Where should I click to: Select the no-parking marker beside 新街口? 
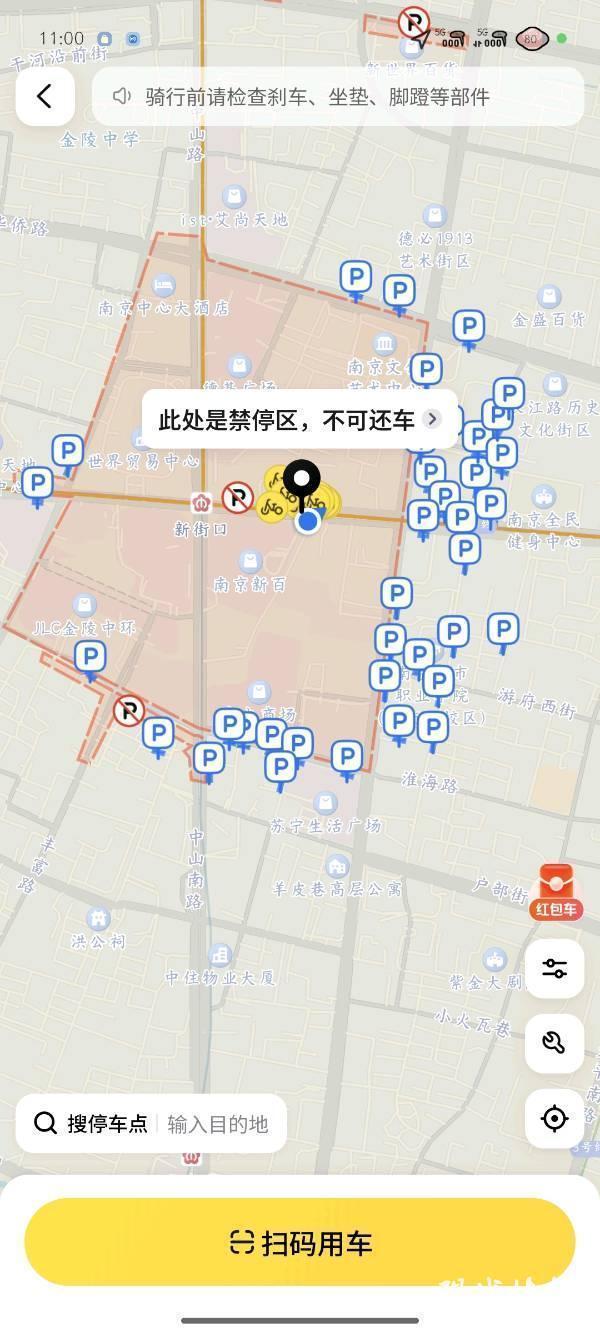237,495
